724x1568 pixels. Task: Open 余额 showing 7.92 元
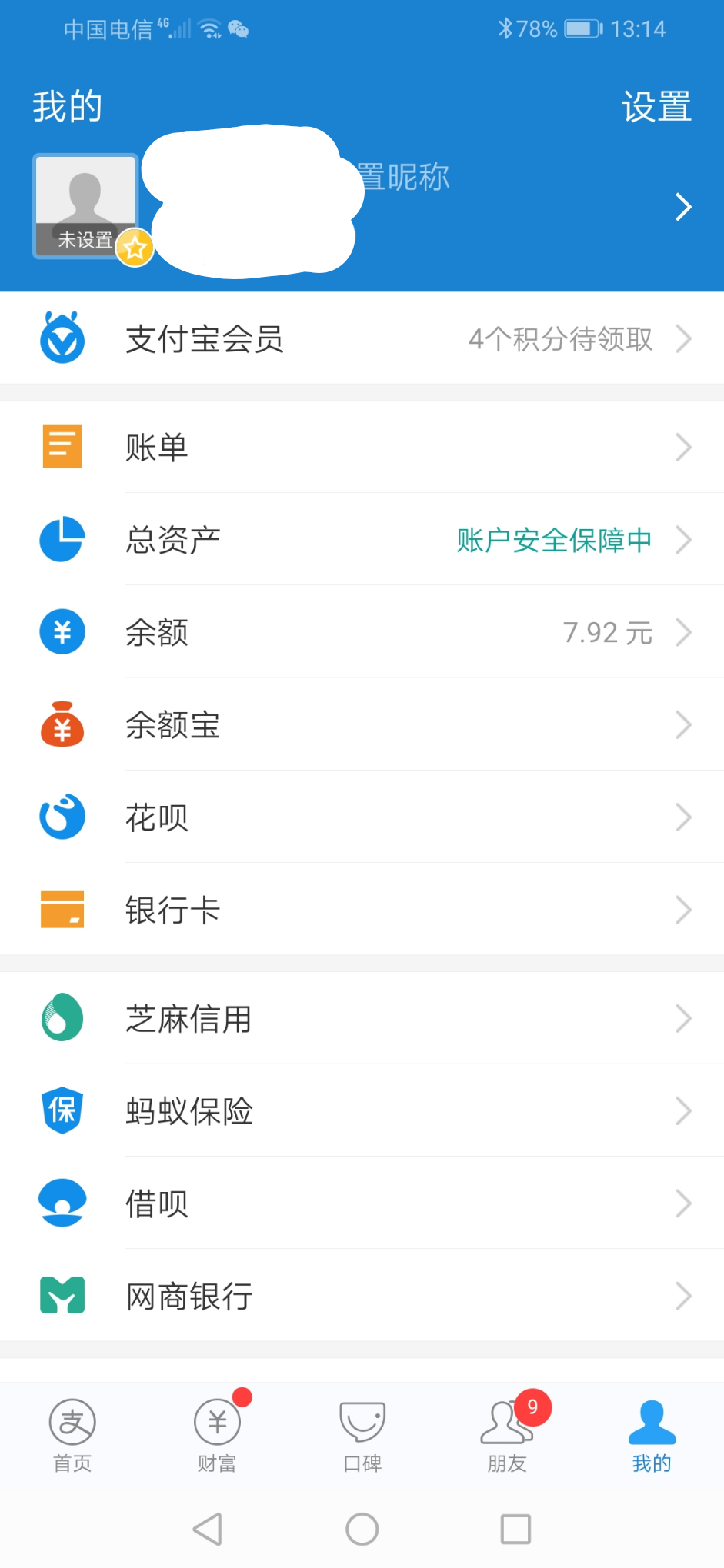point(362,632)
